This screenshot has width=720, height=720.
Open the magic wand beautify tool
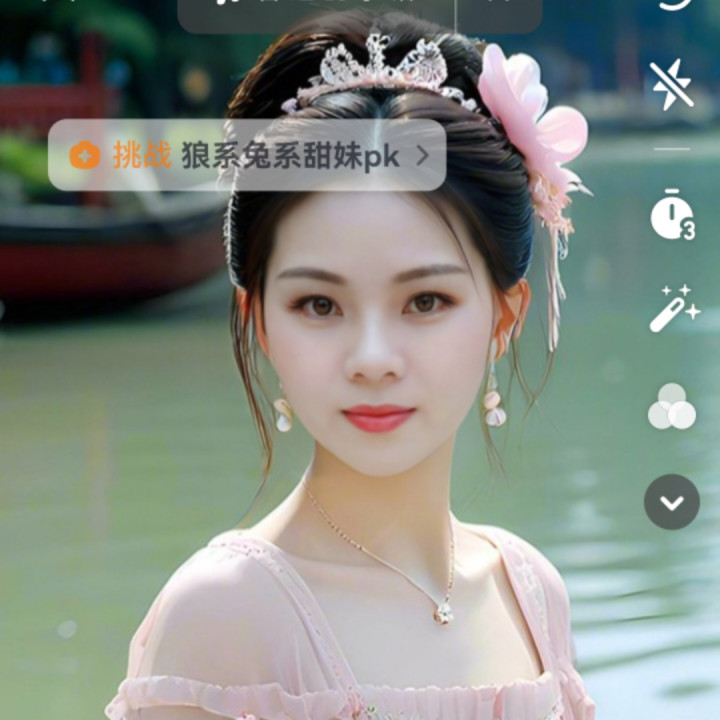[x=672, y=308]
